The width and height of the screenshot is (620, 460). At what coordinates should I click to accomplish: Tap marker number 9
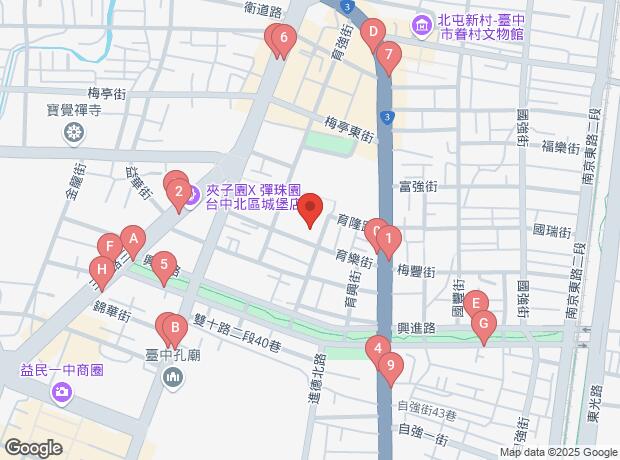(391, 366)
